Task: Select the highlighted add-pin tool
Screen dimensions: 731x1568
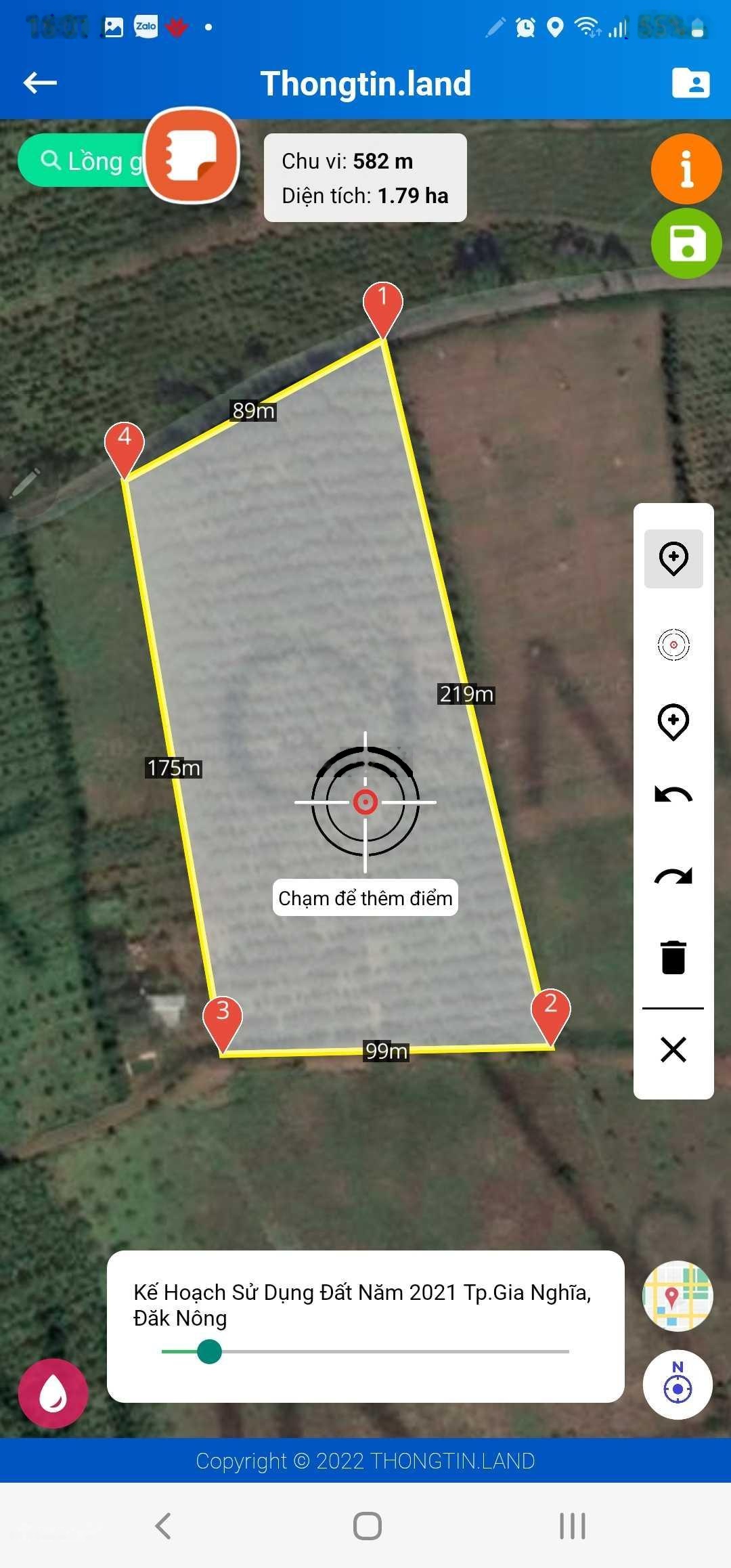Action: pos(673,559)
